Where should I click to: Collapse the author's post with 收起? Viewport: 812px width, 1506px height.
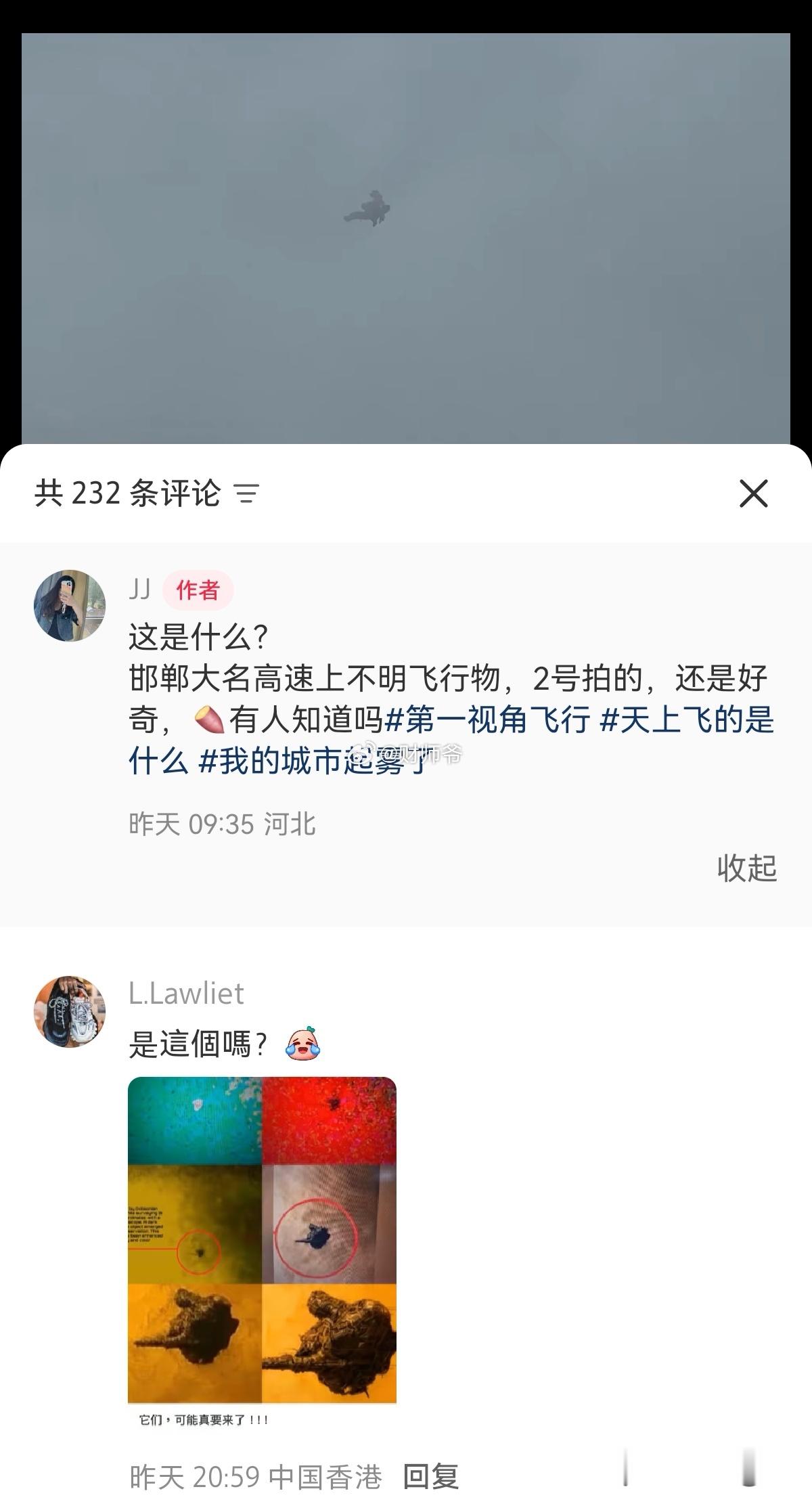coord(746,868)
